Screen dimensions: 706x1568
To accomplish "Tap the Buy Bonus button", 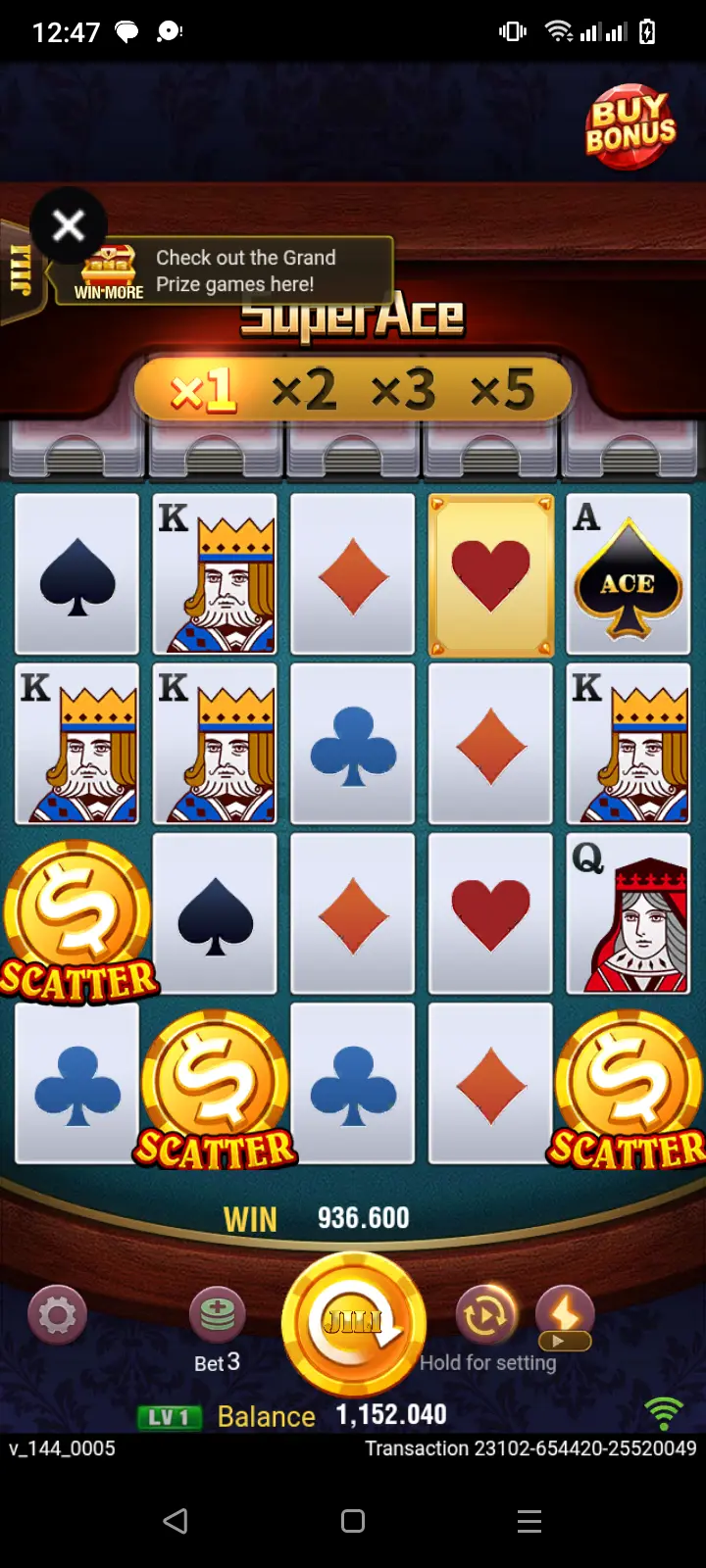I will pos(630,127).
